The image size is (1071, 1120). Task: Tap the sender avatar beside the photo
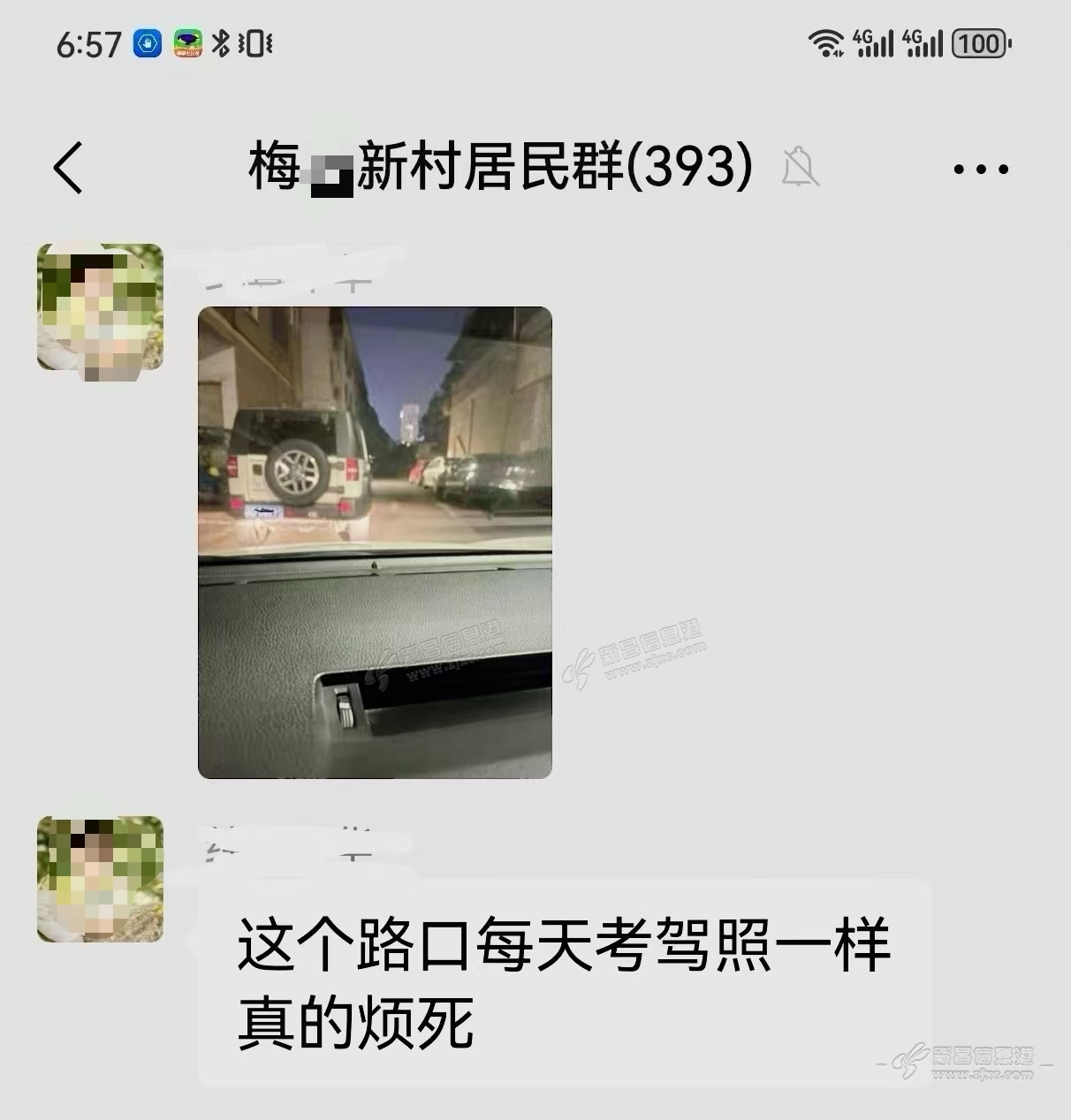(x=100, y=307)
